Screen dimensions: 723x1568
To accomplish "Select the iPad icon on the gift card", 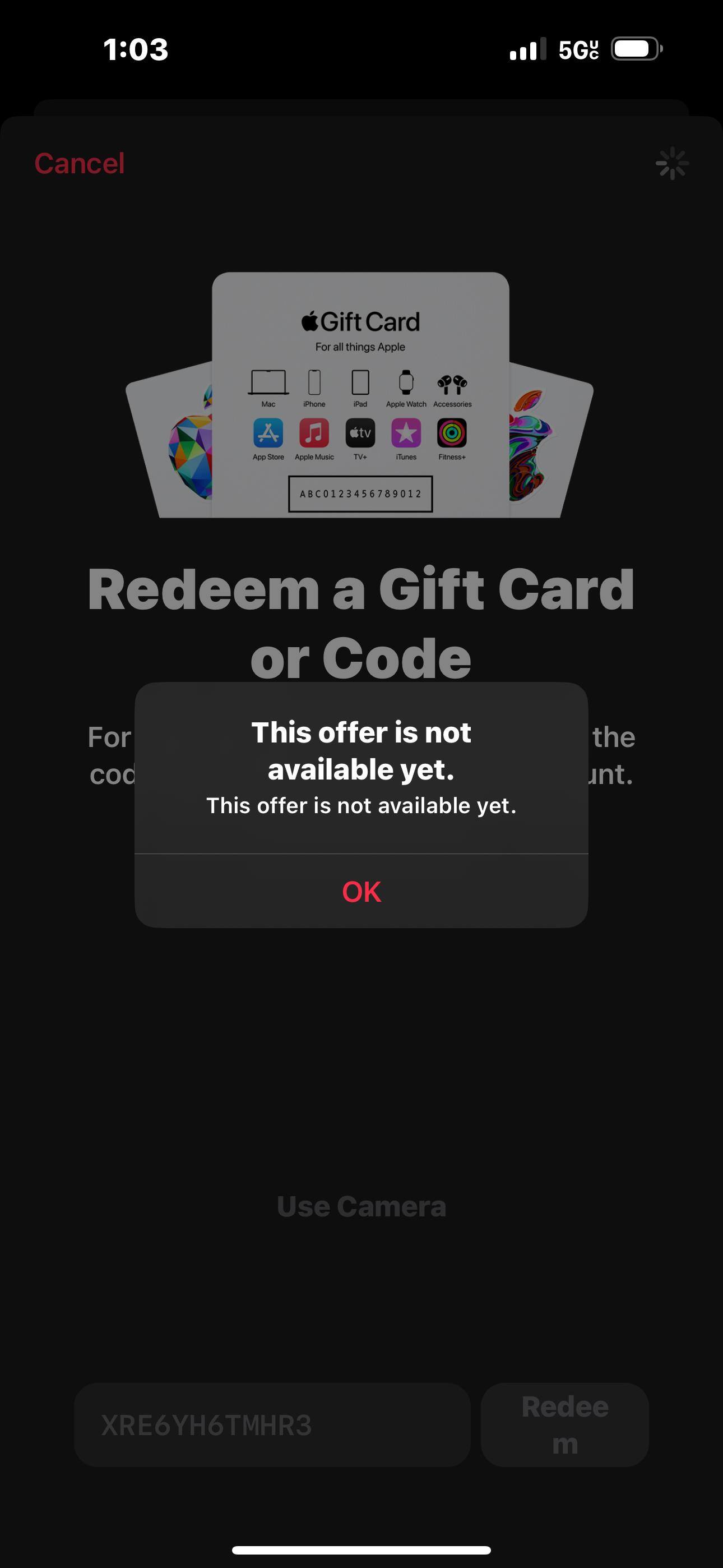I will 360,382.
